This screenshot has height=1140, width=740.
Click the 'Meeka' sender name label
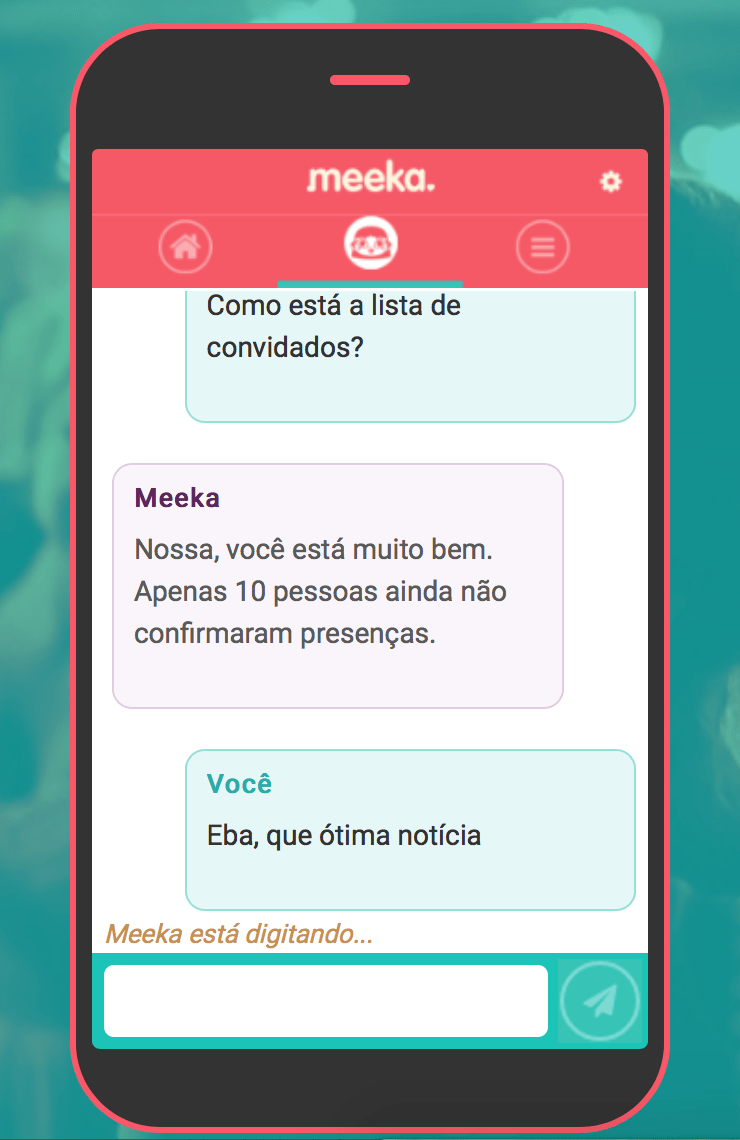pyautogui.click(x=176, y=499)
